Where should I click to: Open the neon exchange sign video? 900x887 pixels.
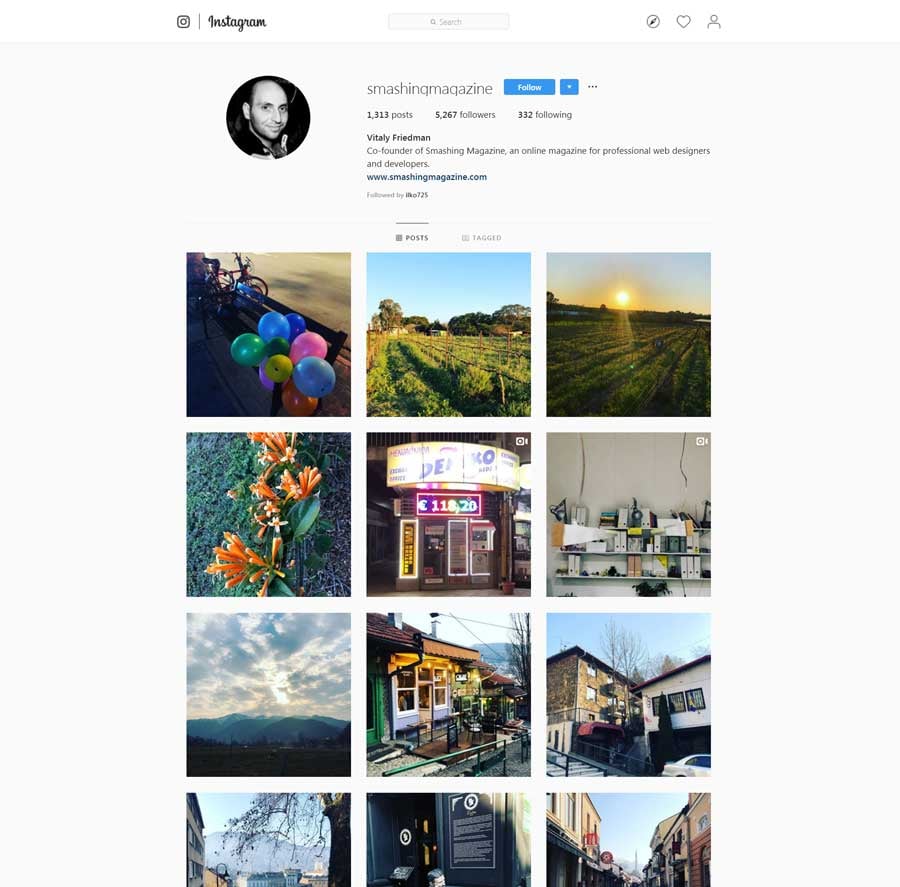click(448, 514)
